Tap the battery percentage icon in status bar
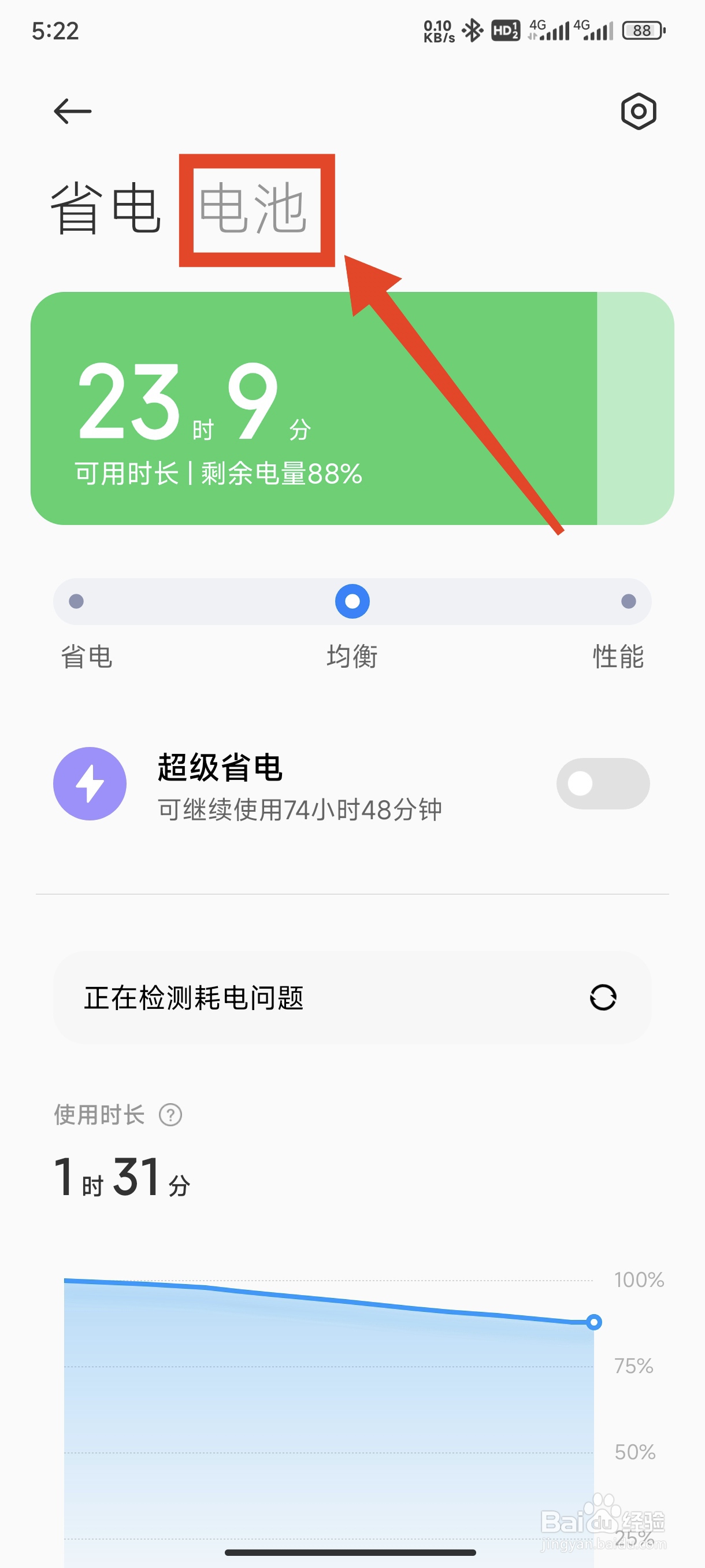The height and width of the screenshot is (1568, 705). click(x=643, y=29)
